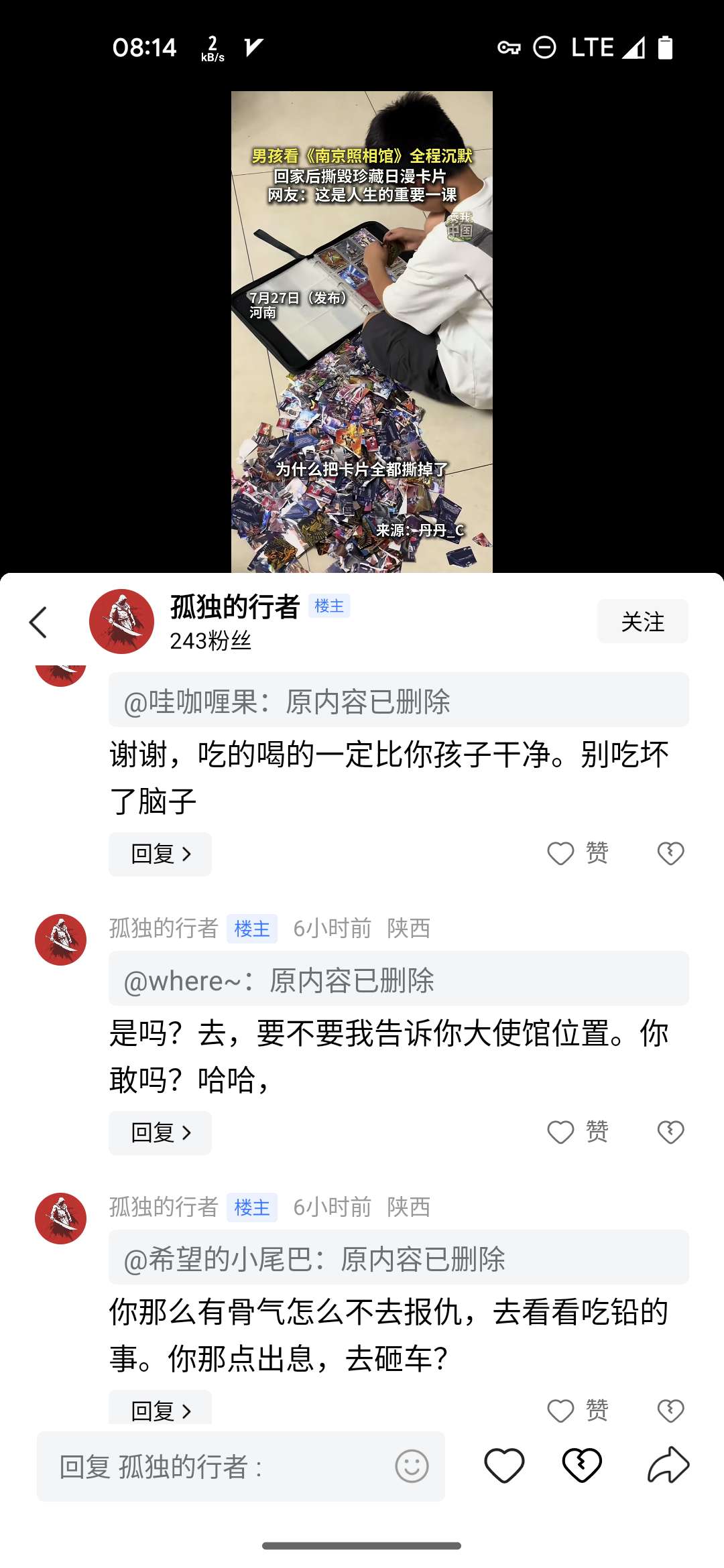This screenshot has height=1568, width=724.
Task: Reply to the comment mentioning where~
Action: coord(160,1132)
